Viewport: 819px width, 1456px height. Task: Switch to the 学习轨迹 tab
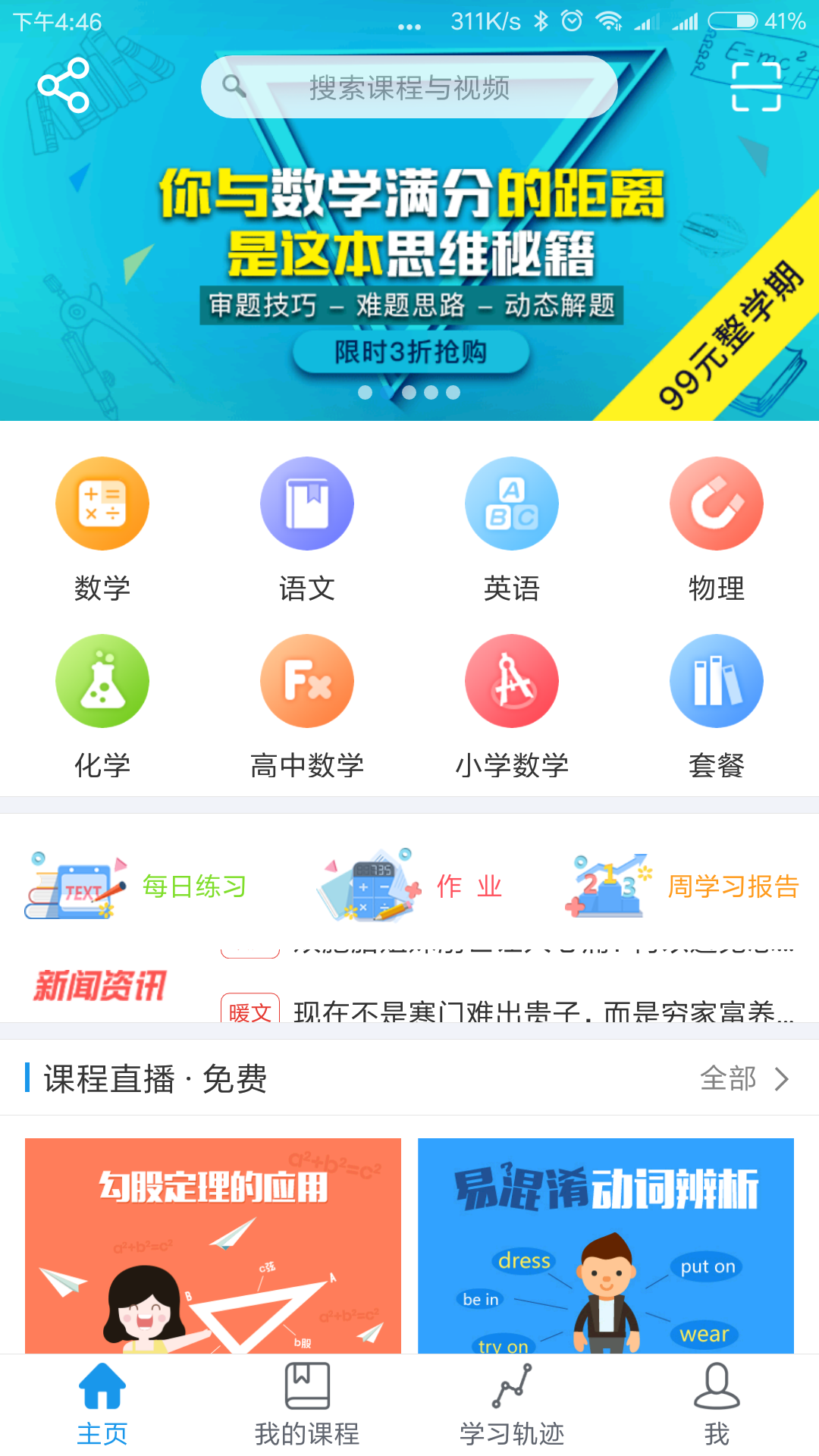coord(512,1403)
